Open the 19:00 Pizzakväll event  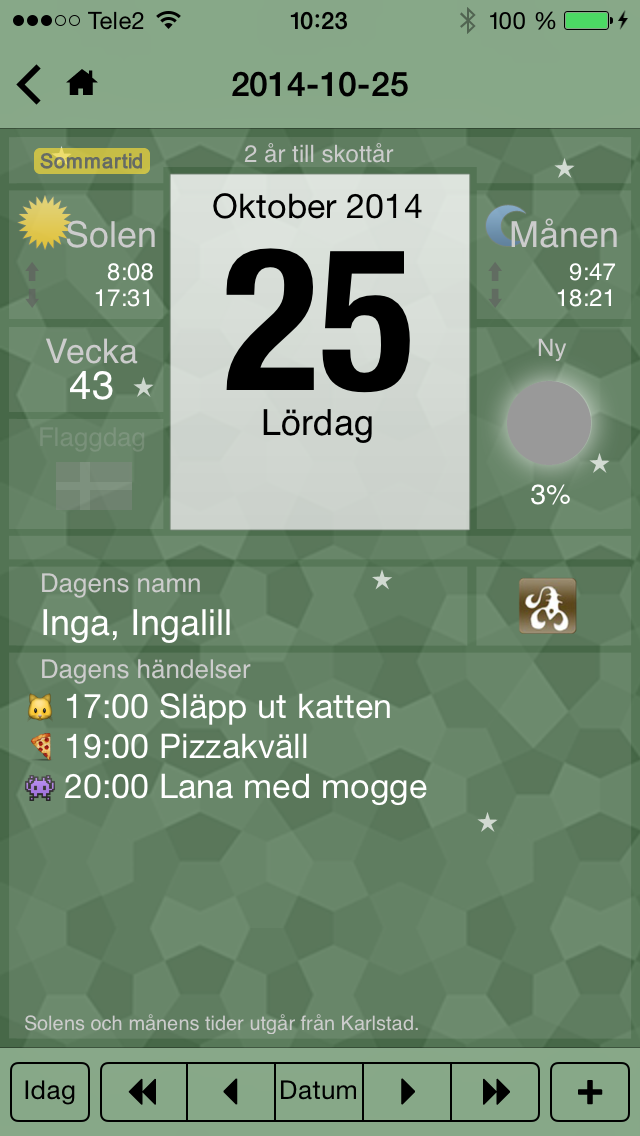point(167,747)
